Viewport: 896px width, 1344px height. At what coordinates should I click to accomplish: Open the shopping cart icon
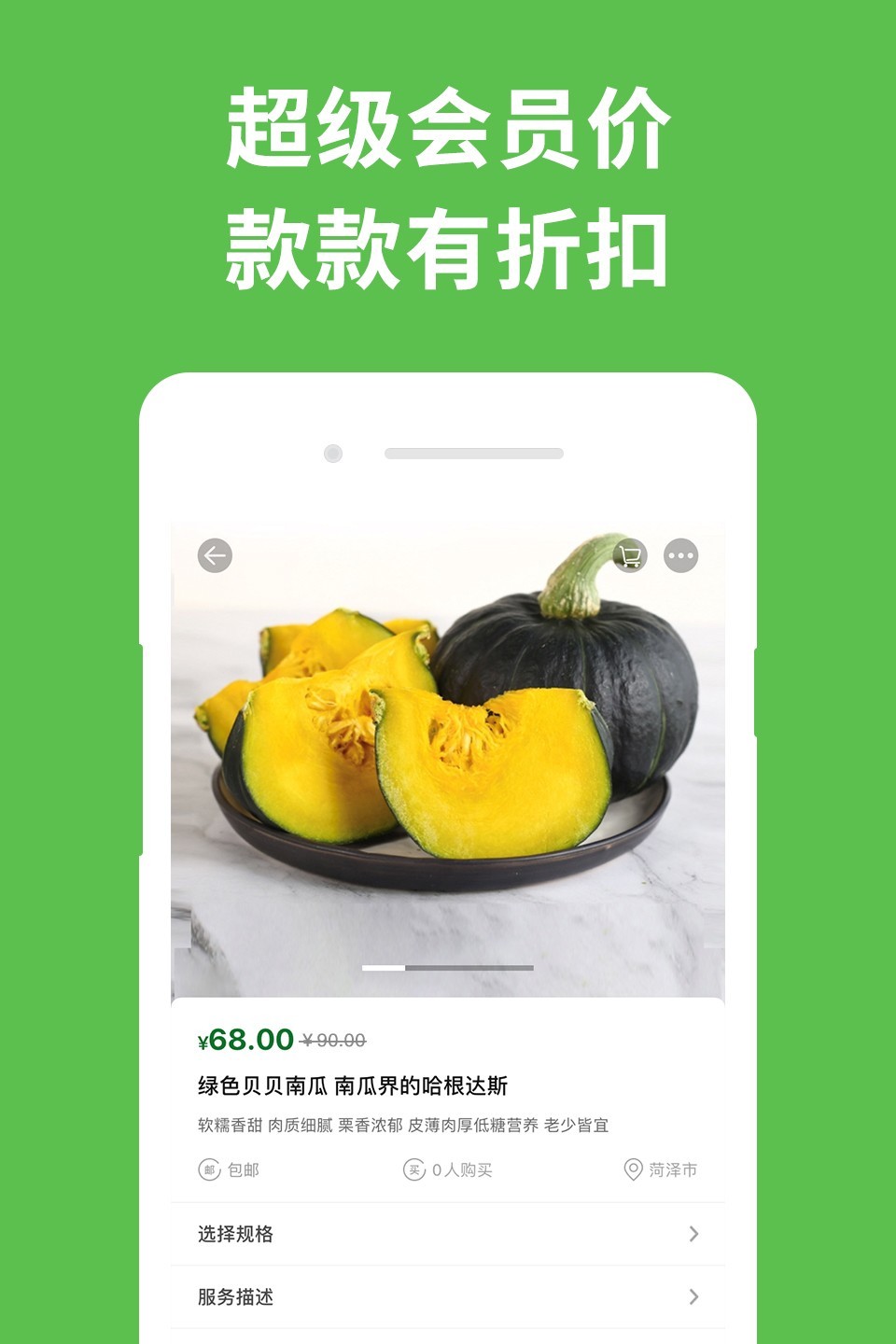(631, 556)
